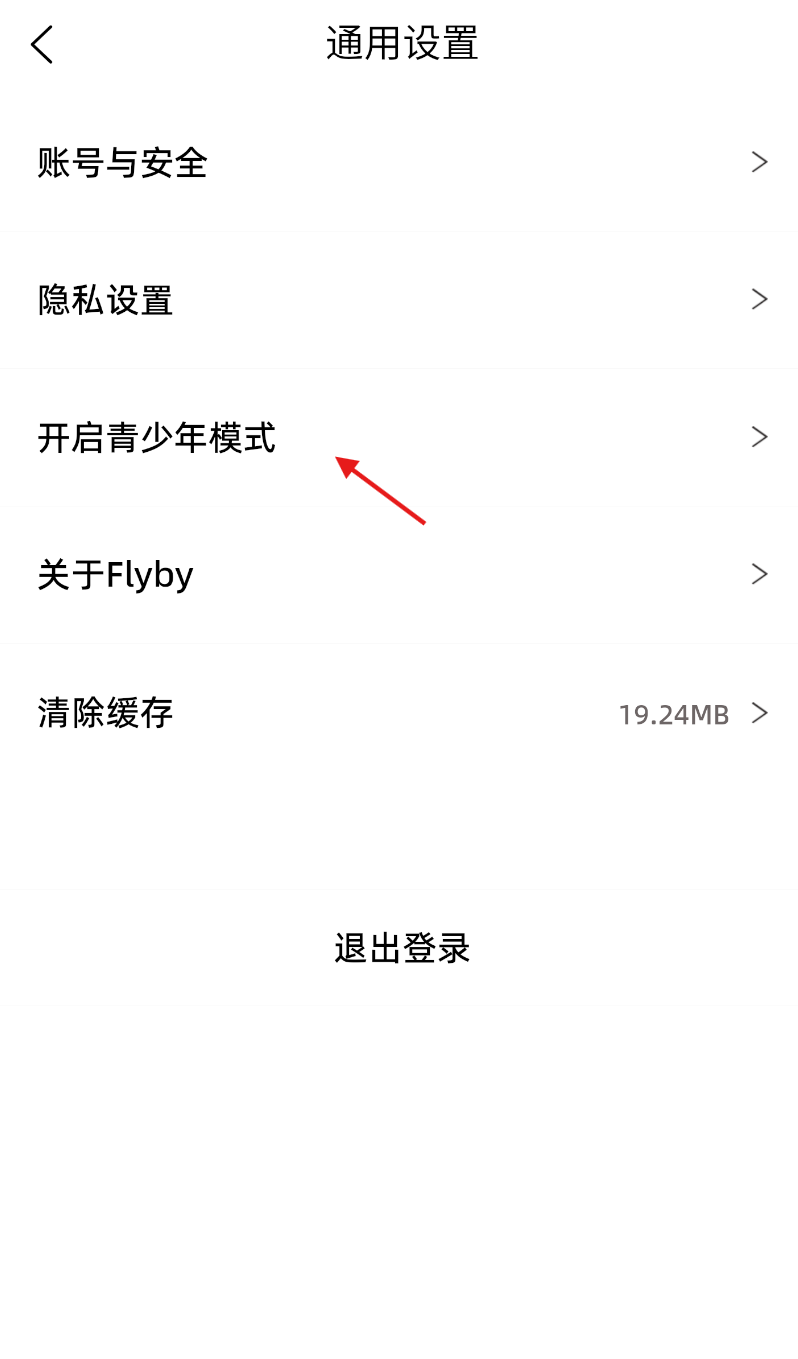
Task: Open 开启青少年模式
Action: click(399, 437)
